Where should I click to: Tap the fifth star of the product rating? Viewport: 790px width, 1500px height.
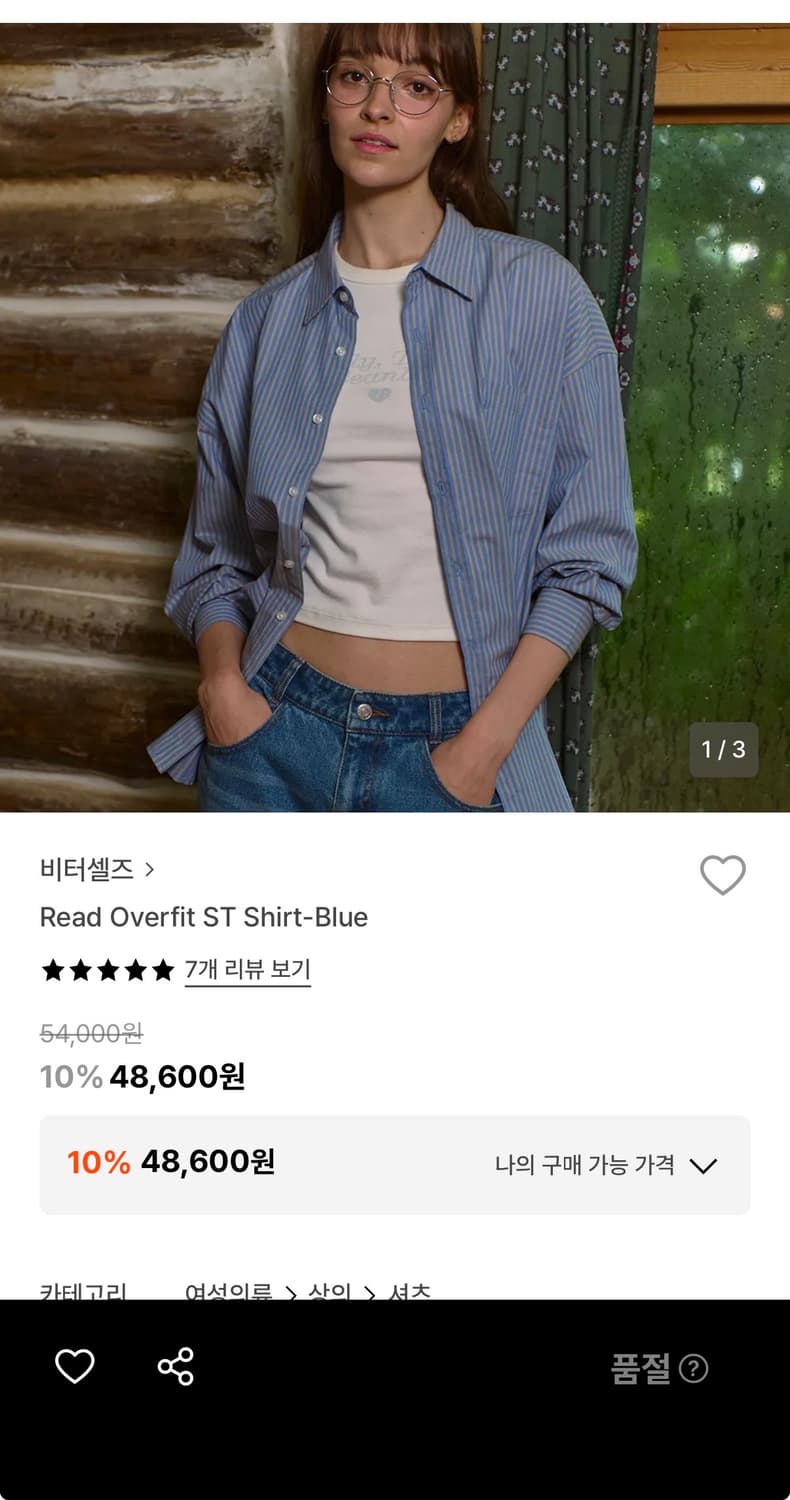pos(160,969)
